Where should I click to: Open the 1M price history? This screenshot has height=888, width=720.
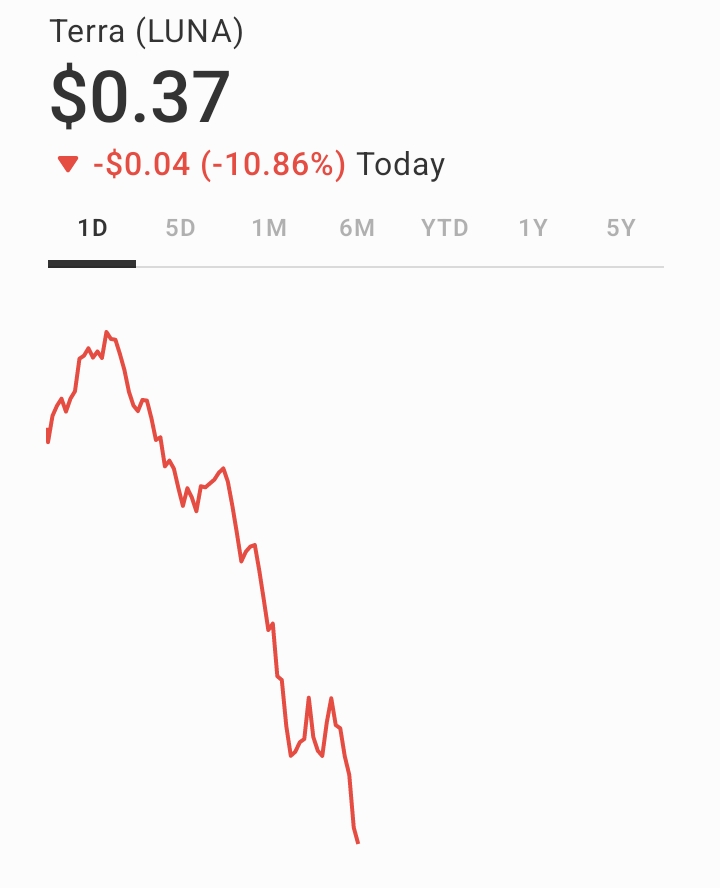268,228
